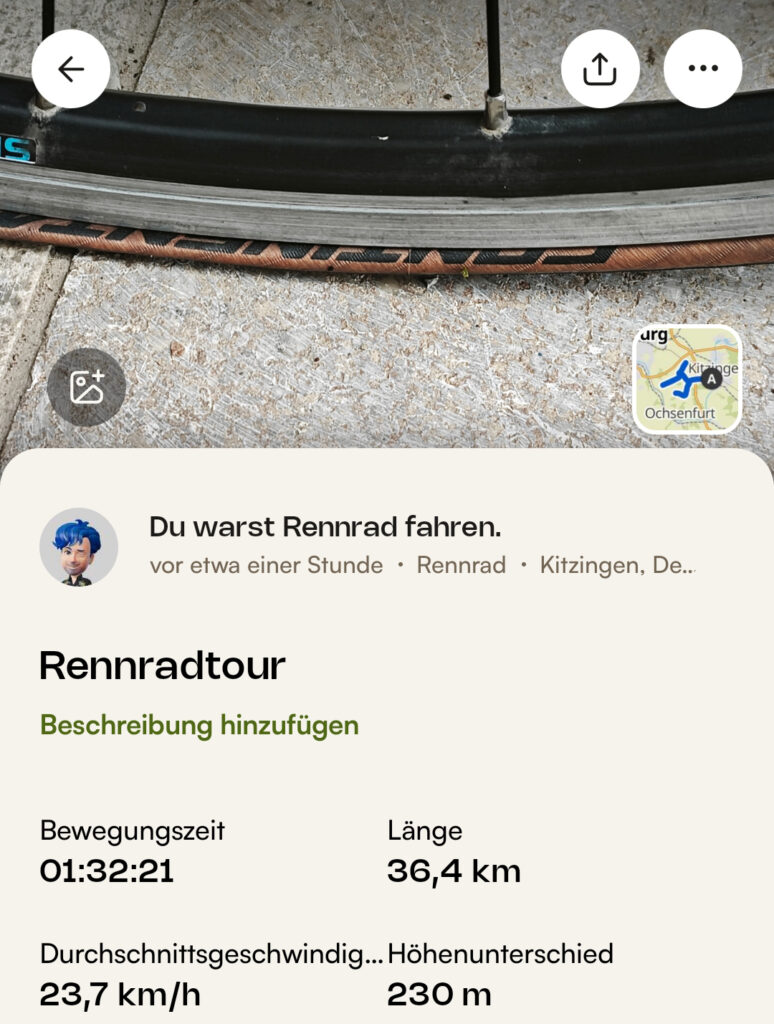This screenshot has width=774, height=1024.
Task: Share this Rennradtour activity
Action: click(x=600, y=69)
